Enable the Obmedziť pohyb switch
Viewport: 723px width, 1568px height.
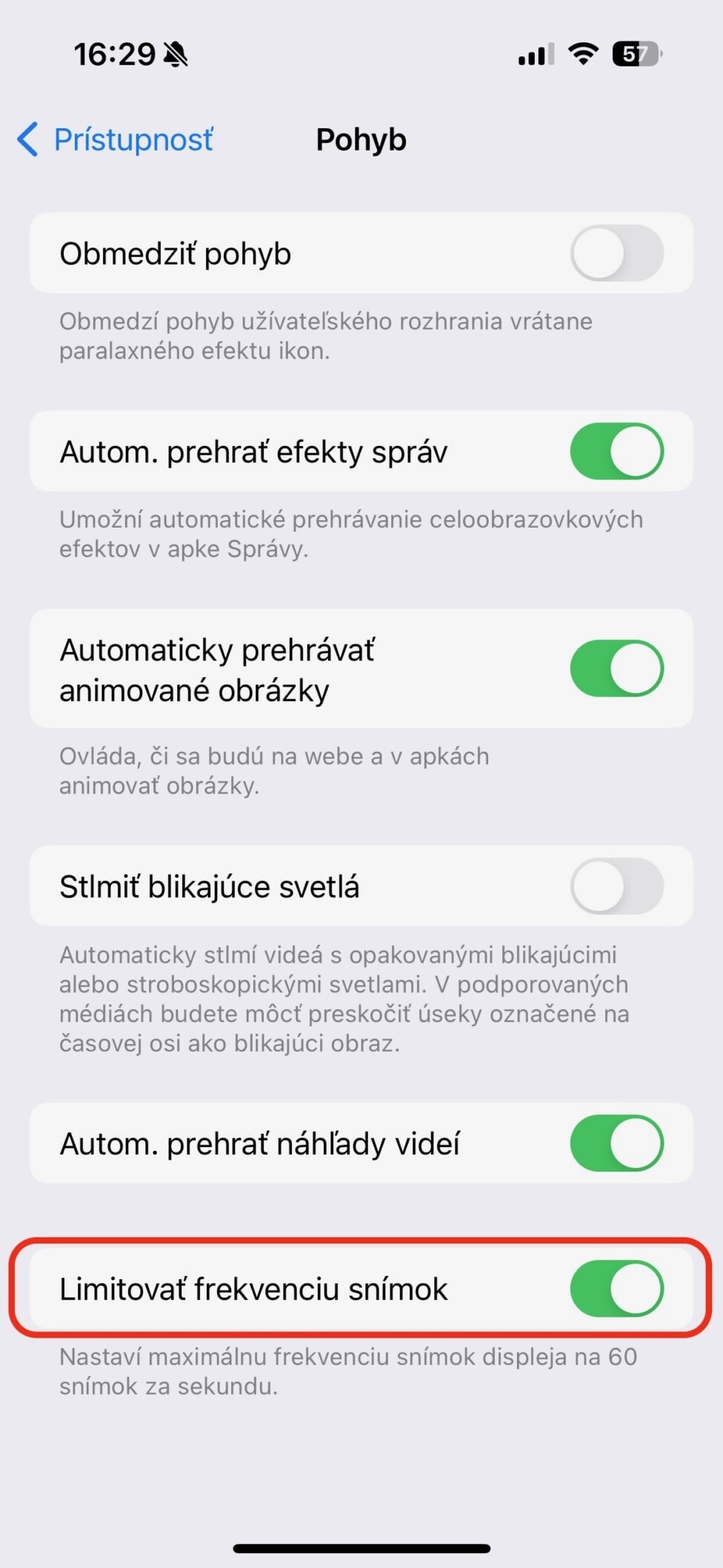tap(616, 253)
